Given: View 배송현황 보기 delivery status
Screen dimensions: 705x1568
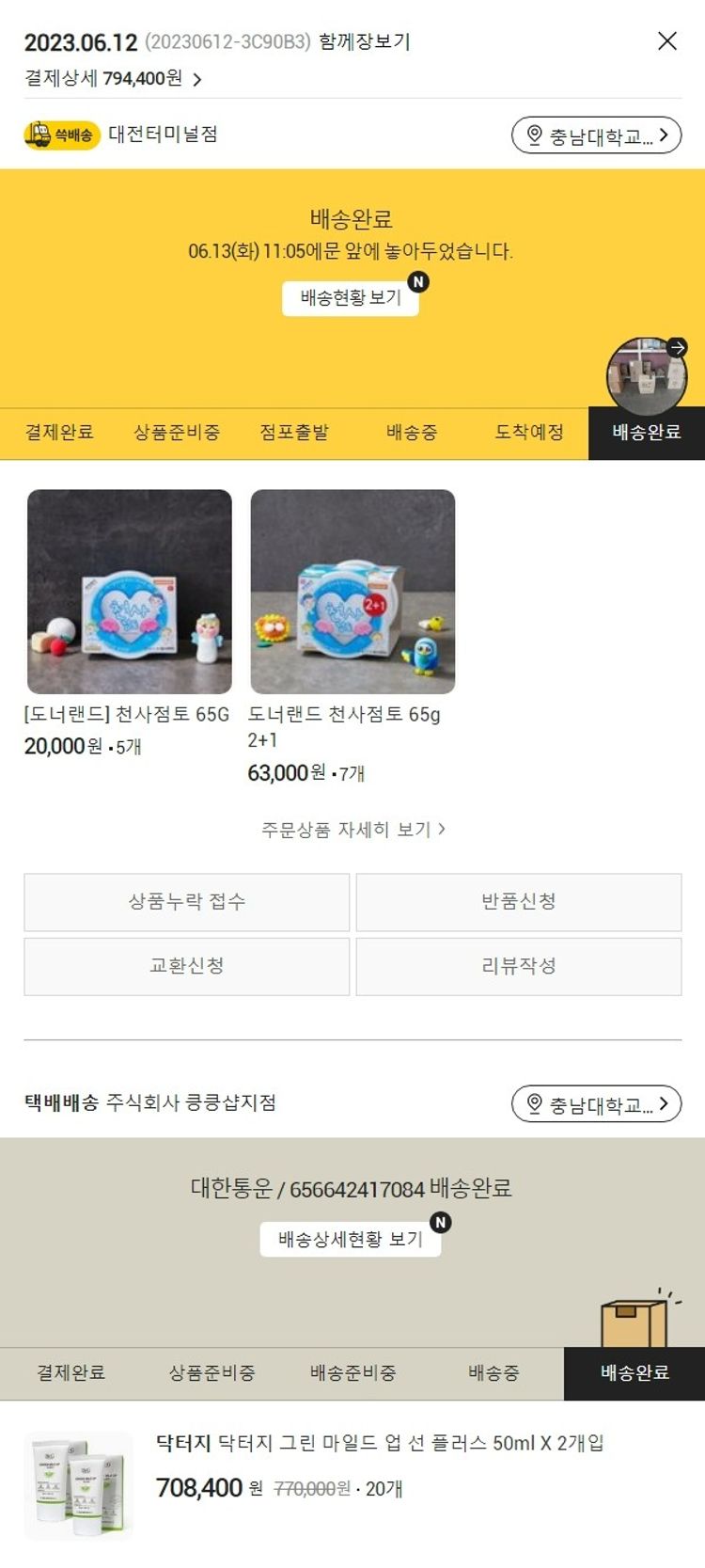Looking at the screenshot, I should (351, 298).
